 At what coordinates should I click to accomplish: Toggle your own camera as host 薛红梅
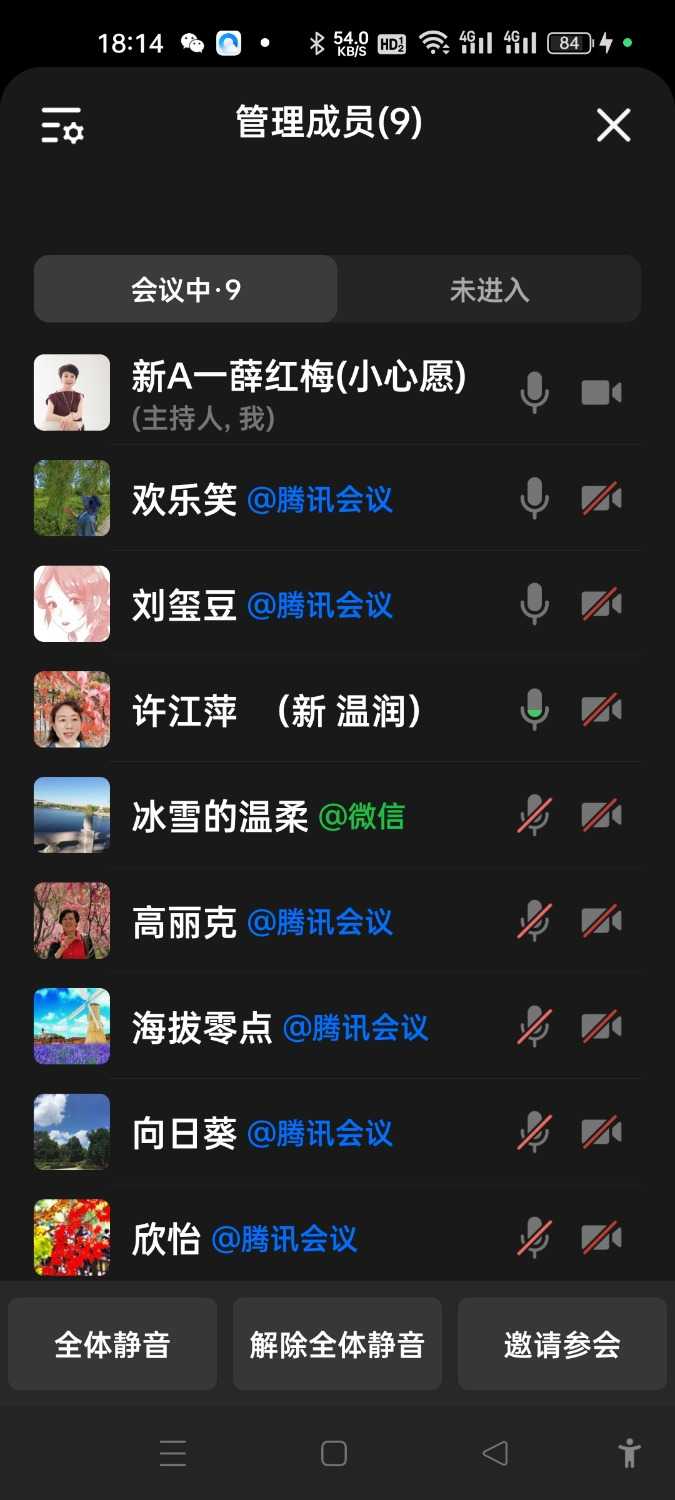click(x=601, y=392)
